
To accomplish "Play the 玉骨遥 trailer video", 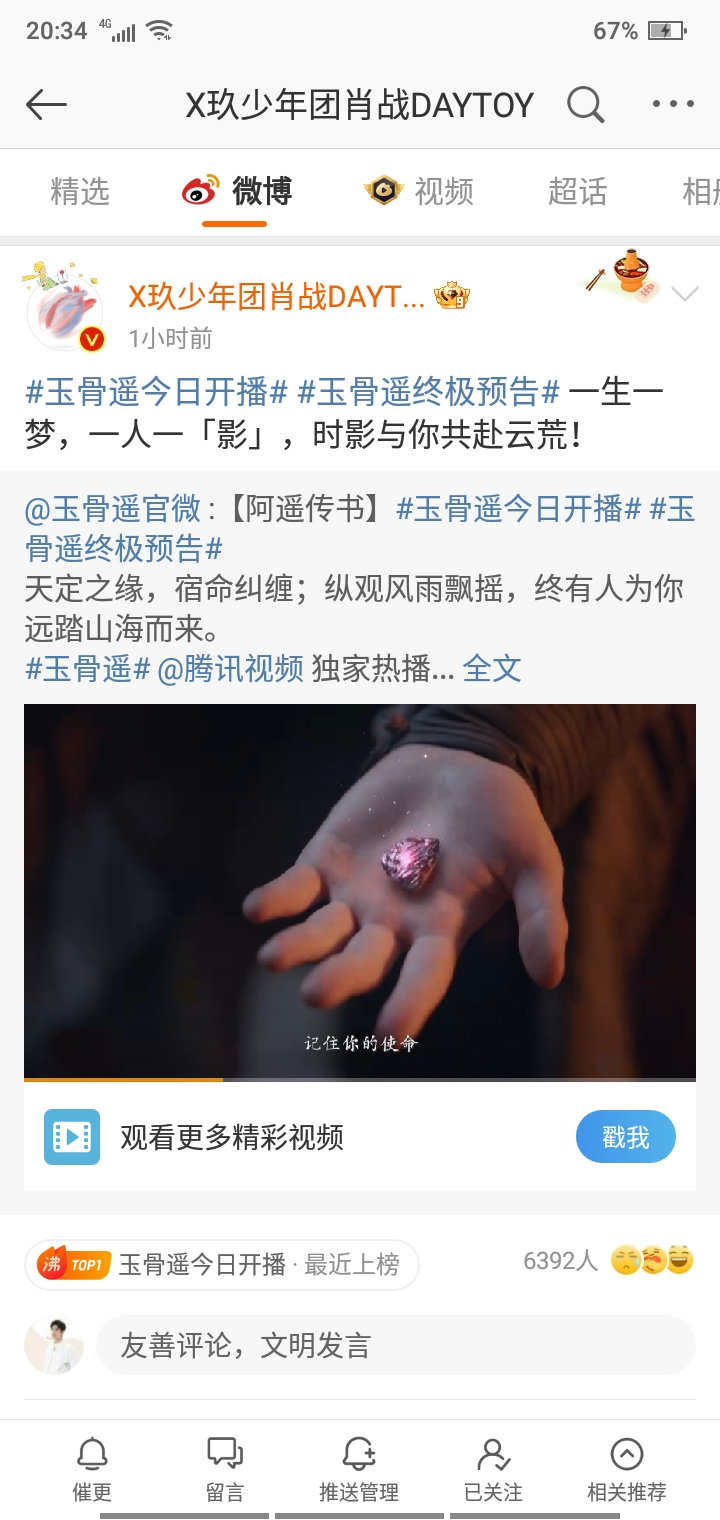I will (360, 892).
